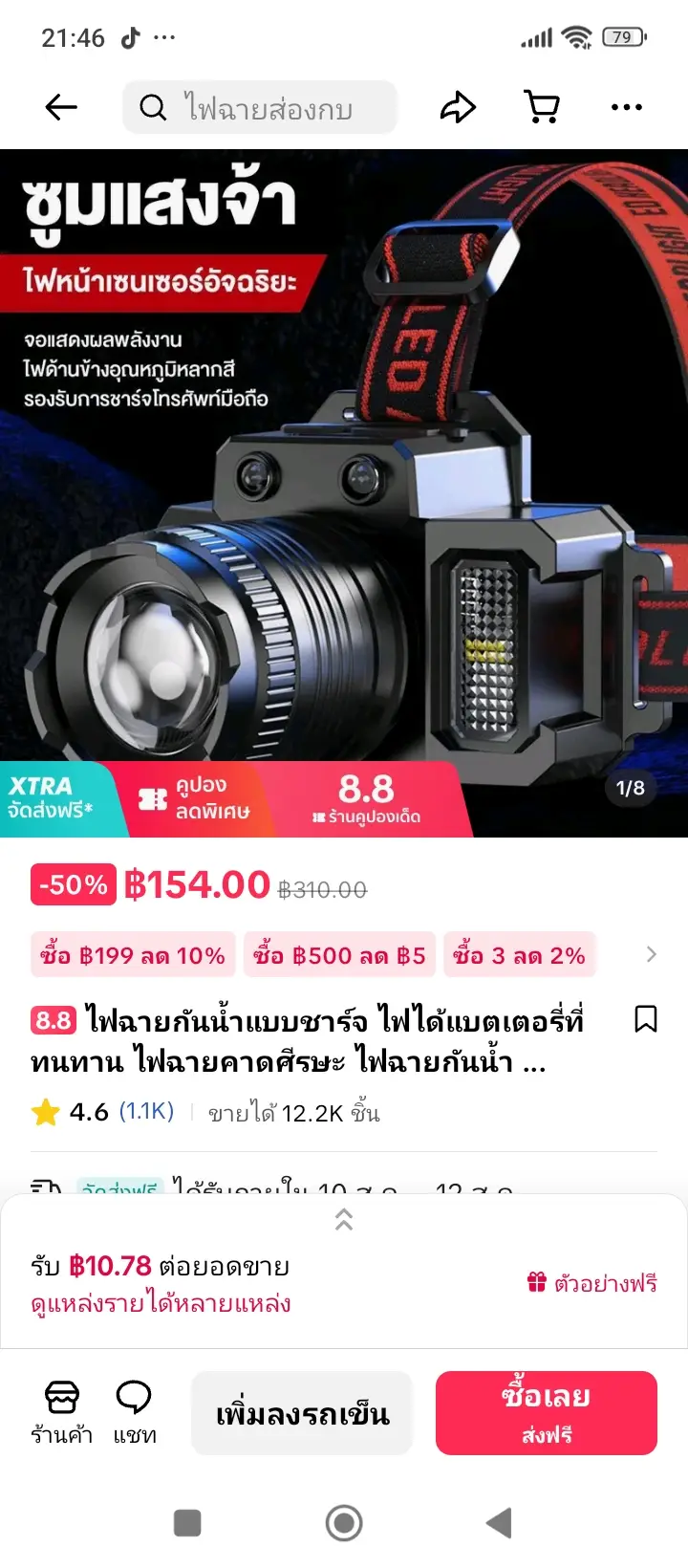Bookmark this product
Viewport: 688px width, 1568px height.
(646, 1019)
